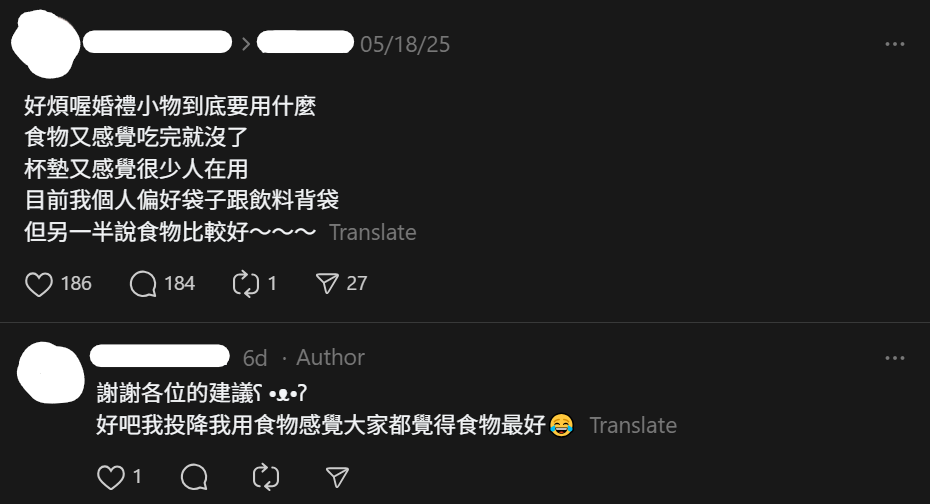Image resolution: width=930 pixels, height=504 pixels.
Task: Translate the main post text
Action: [372, 232]
